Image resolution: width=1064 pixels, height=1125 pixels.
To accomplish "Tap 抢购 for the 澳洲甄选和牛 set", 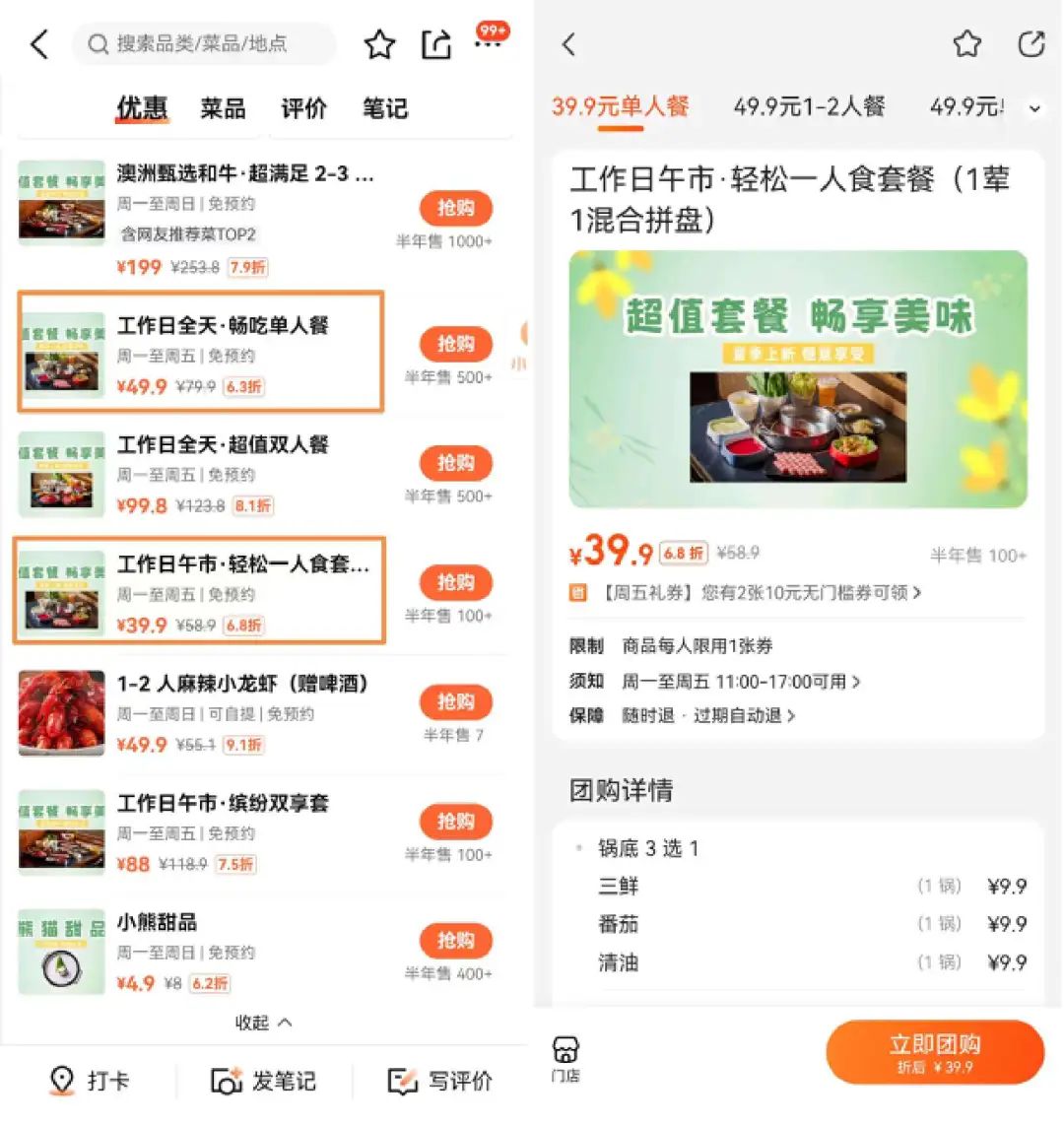I will tap(455, 208).
